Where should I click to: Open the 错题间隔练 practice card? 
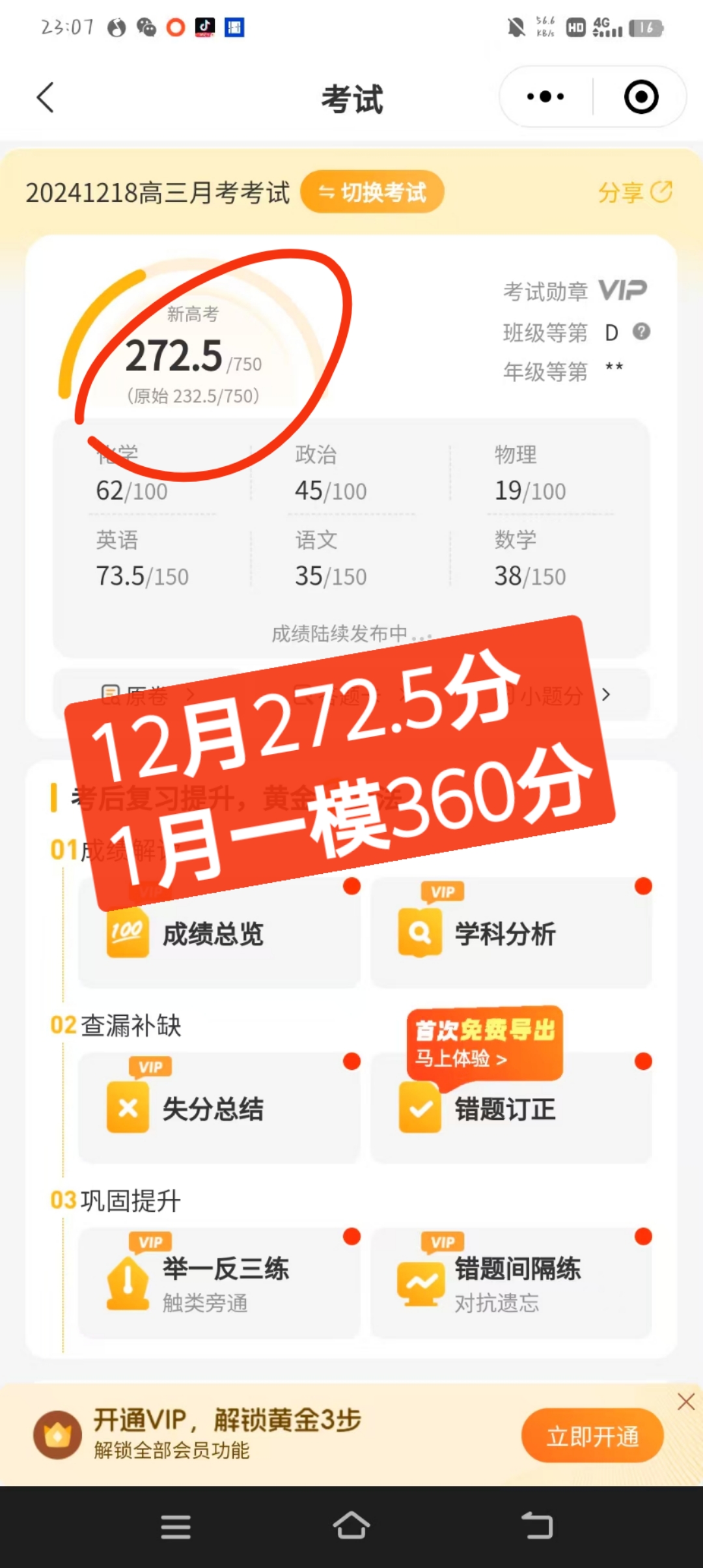point(511,1283)
